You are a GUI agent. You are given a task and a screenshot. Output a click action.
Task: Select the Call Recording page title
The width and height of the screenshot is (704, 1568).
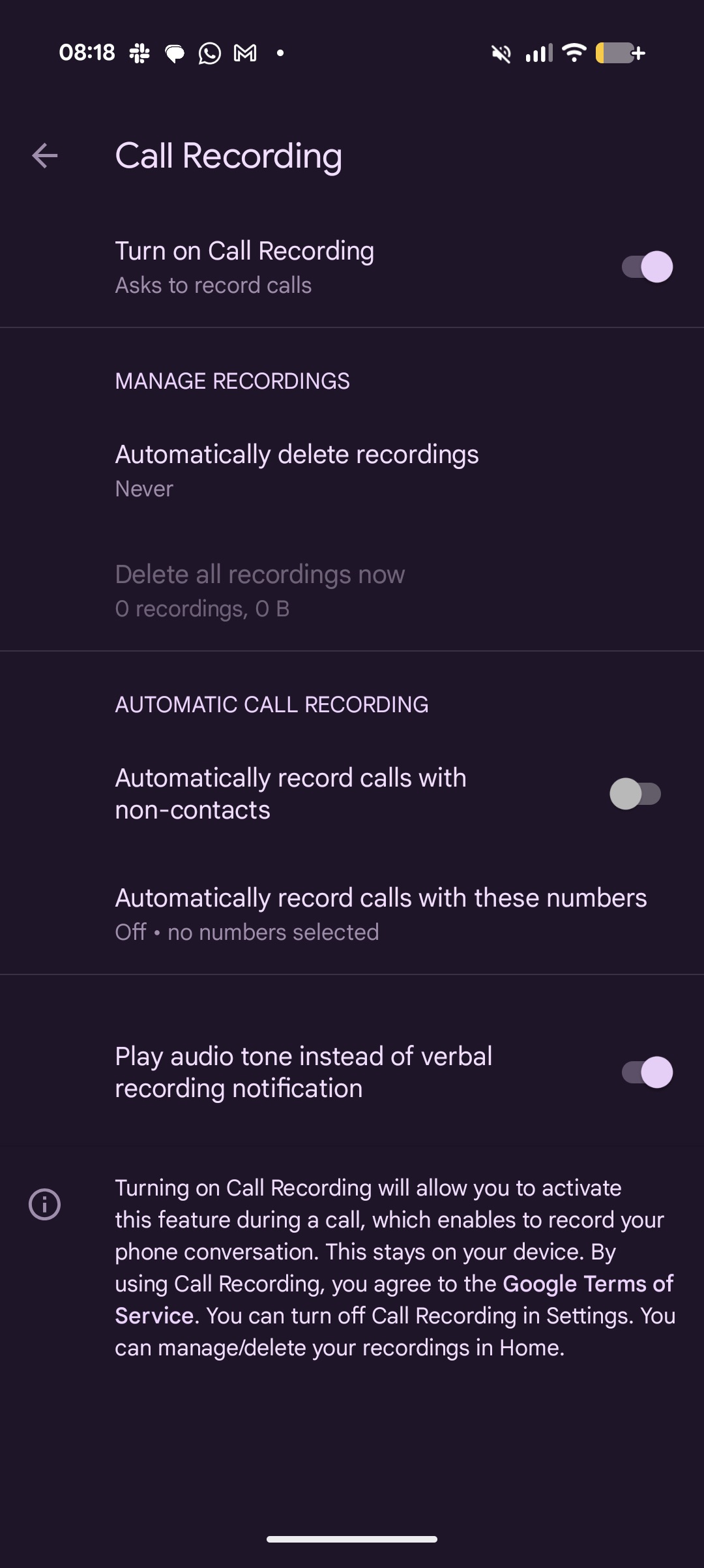pos(229,157)
